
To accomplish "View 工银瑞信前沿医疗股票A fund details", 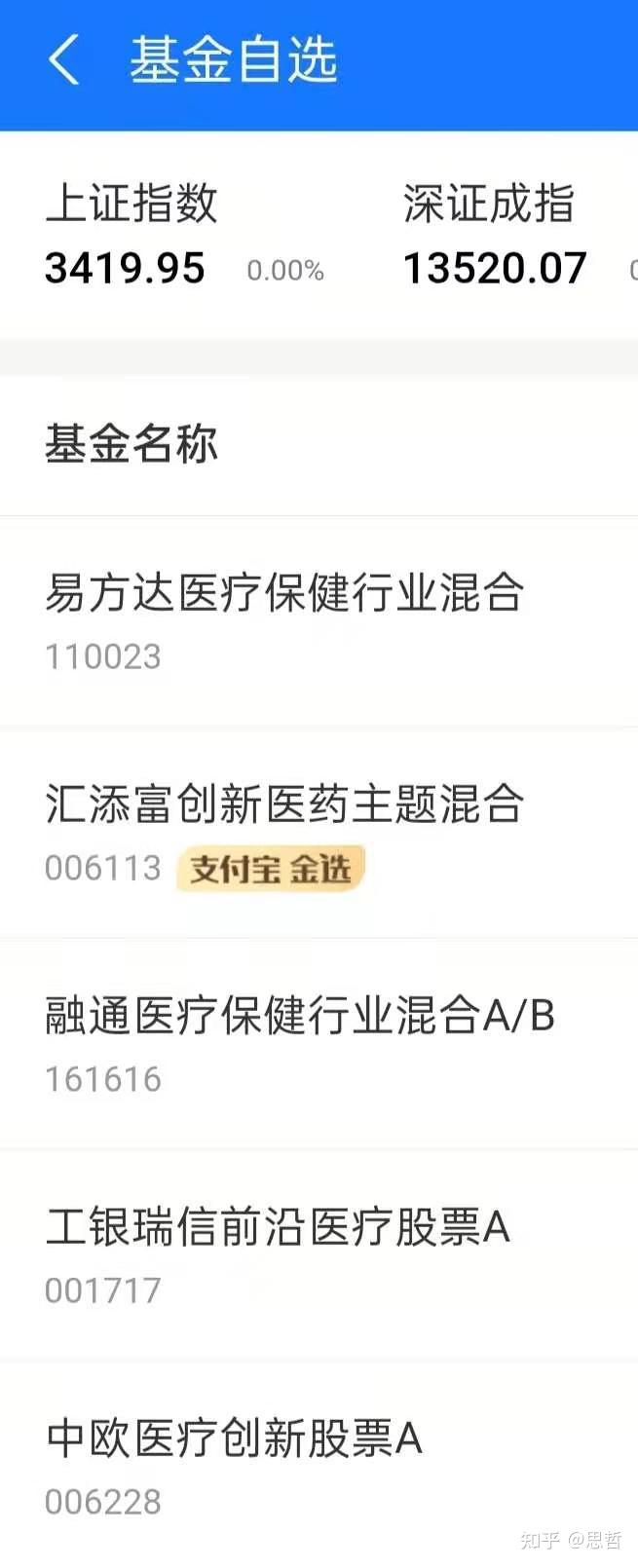I will pos(278,1253).
